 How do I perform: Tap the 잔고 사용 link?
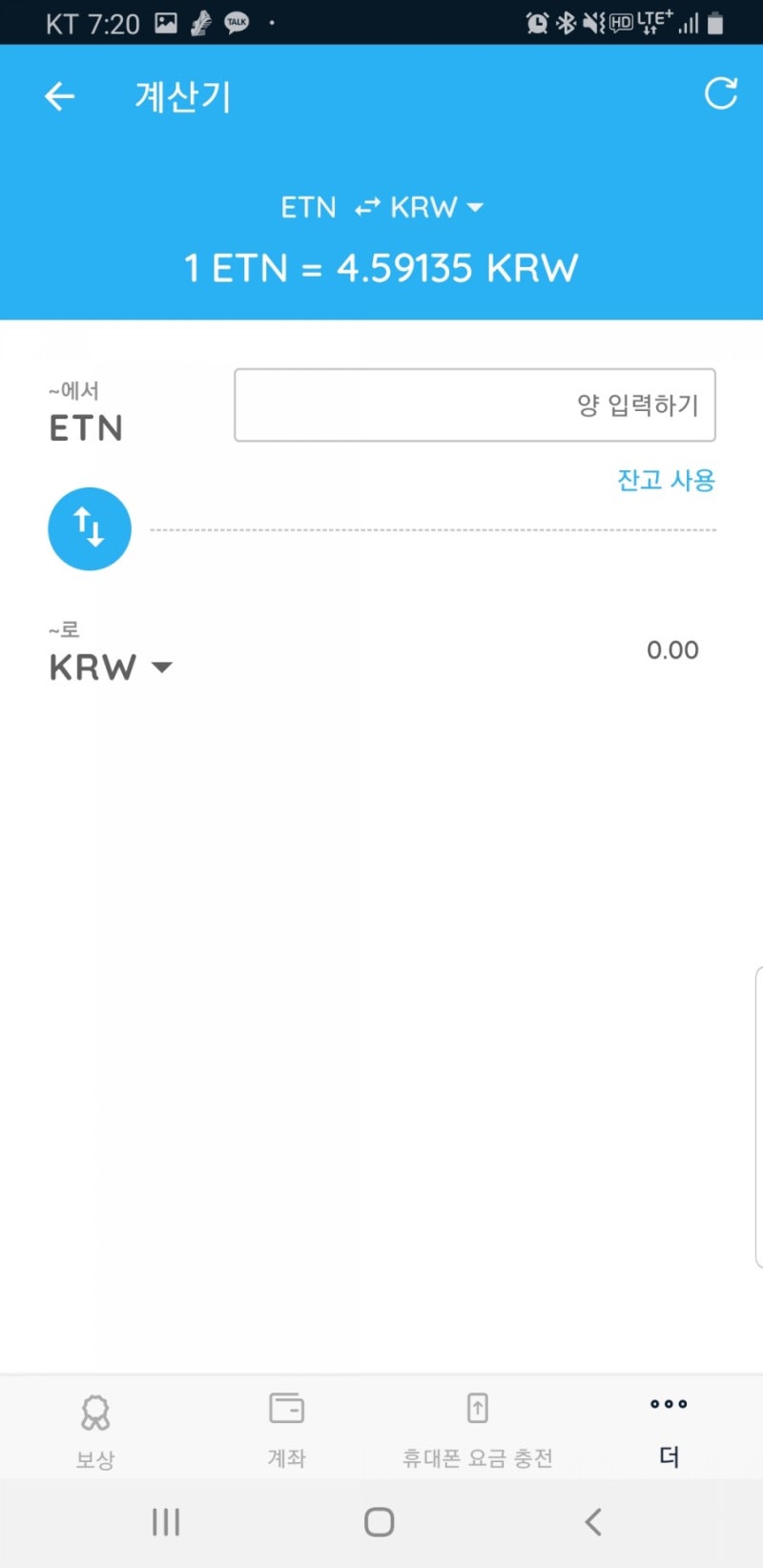(665, 482)
